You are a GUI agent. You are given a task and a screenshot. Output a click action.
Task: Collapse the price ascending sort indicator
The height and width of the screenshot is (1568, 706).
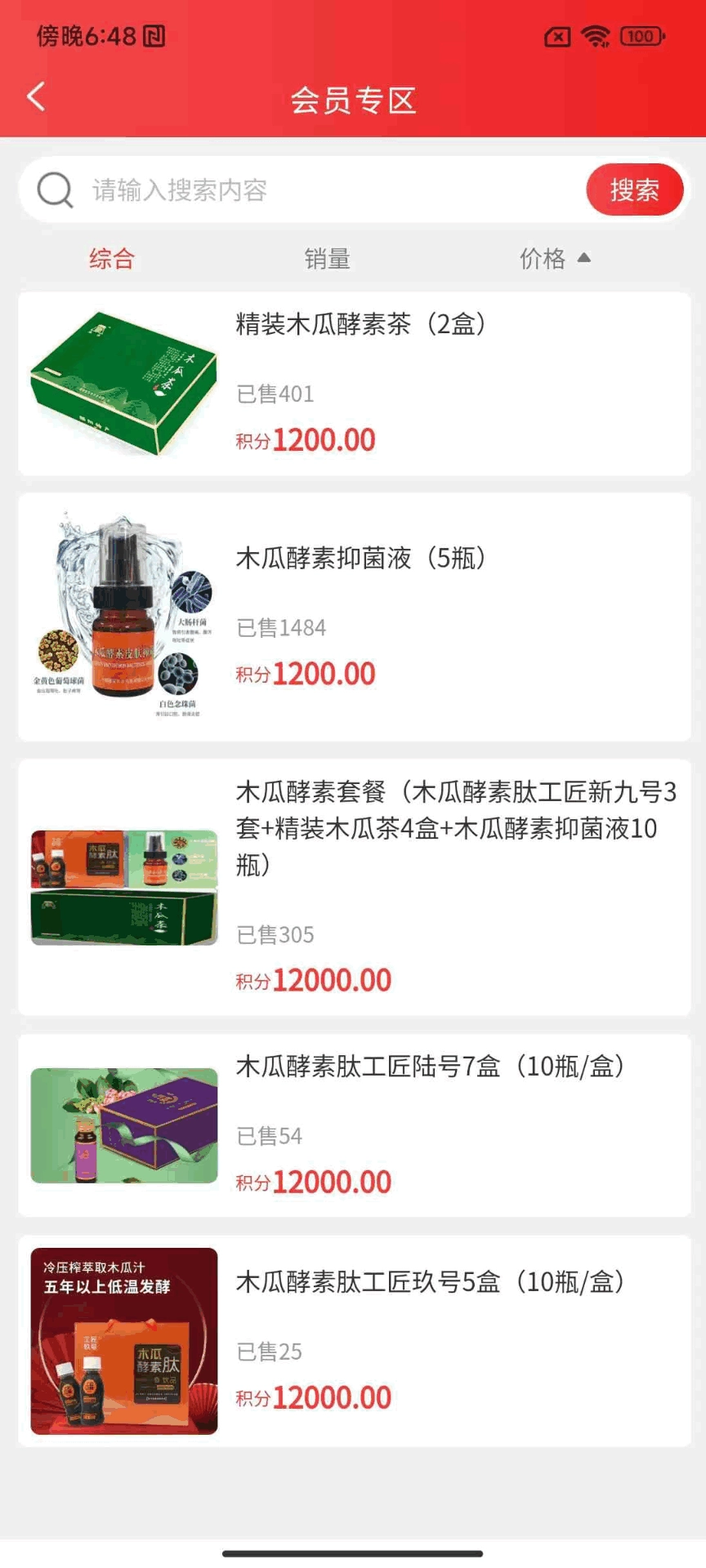click(585, 257)
